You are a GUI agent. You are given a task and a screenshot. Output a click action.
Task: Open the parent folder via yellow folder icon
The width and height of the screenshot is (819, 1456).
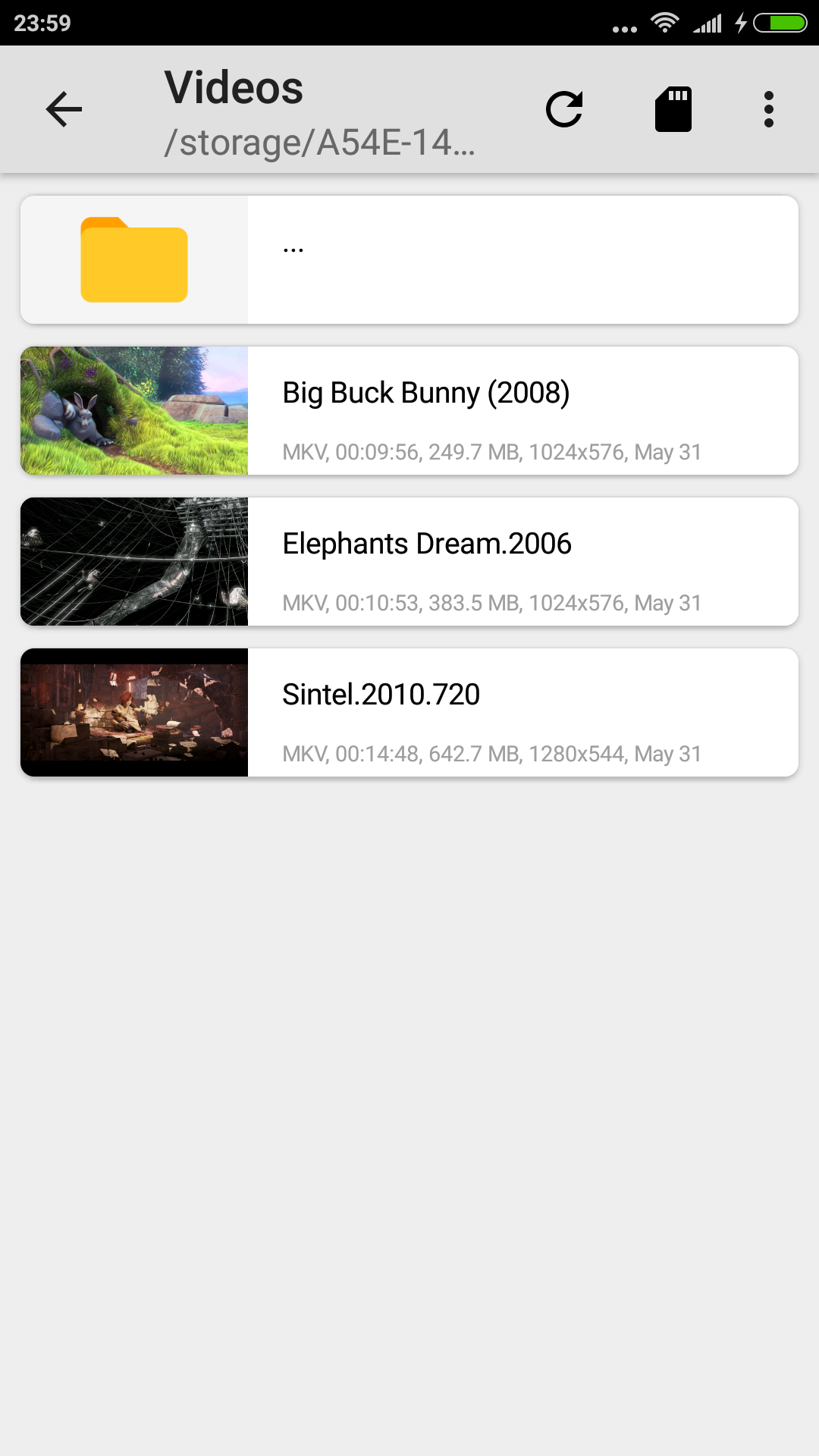133,259
